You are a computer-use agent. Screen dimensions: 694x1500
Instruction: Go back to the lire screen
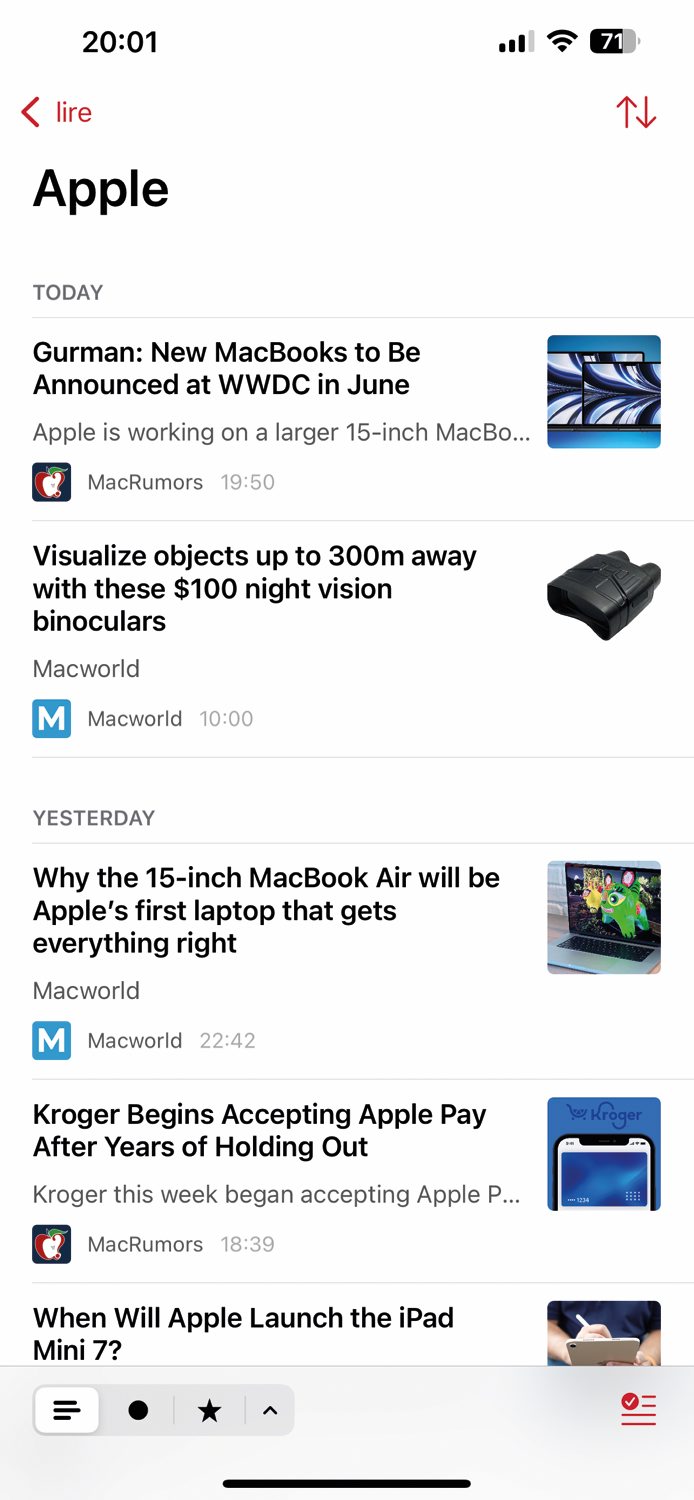[x=56, y=112]
